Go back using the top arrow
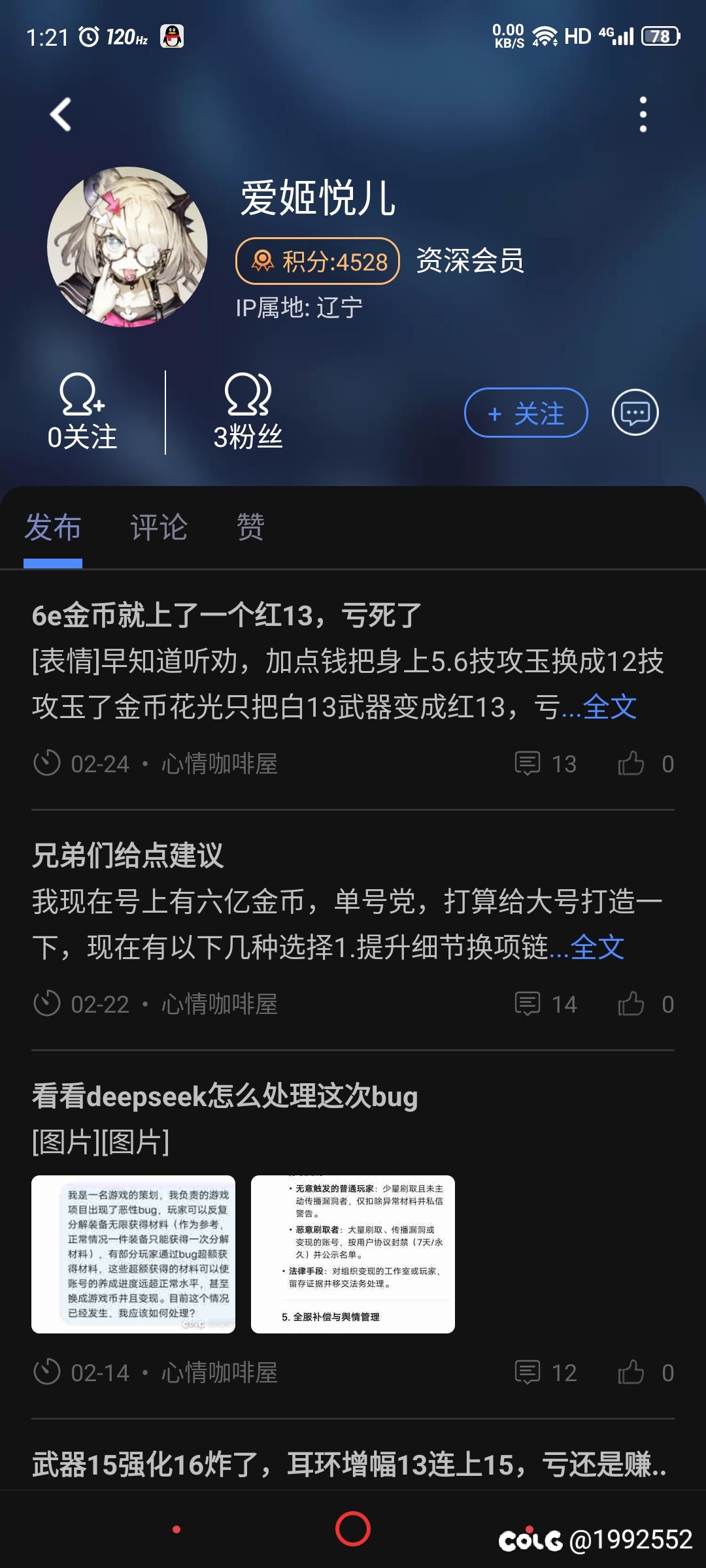 coord(61,115)
